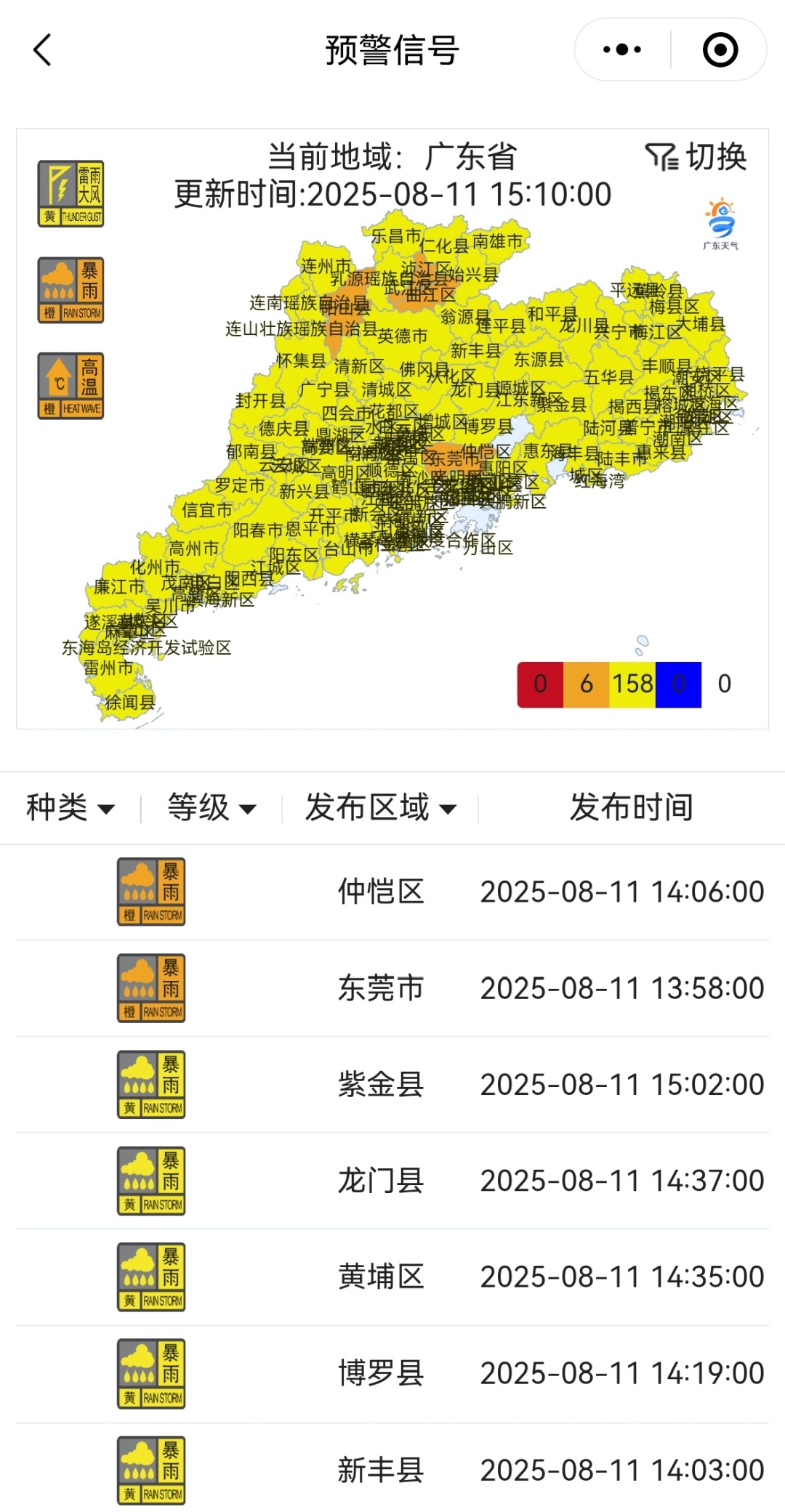785x1512 pixels.
Task: Go back using the arrow icon
Action: click(x=43, y=50)
